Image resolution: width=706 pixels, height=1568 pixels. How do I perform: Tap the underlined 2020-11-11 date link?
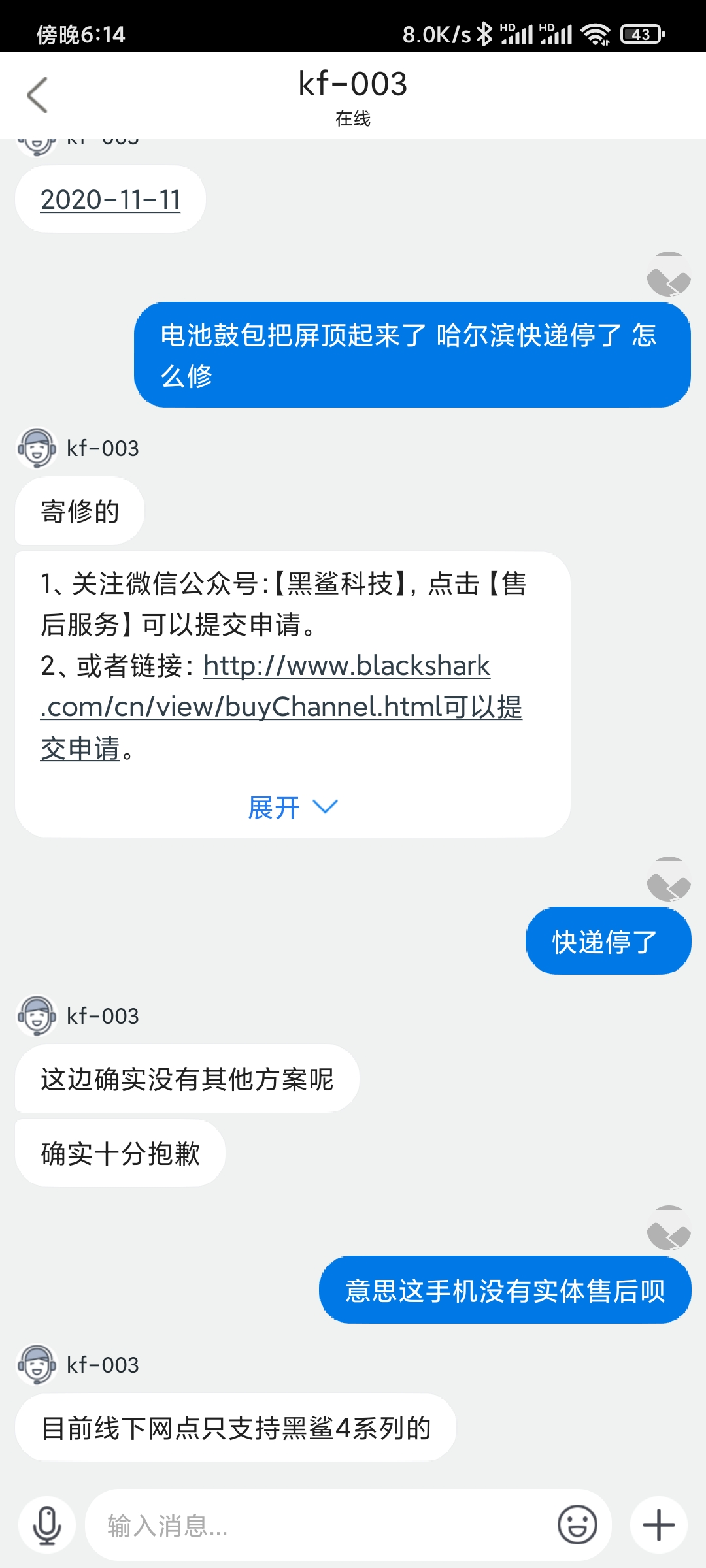point(110,200)
